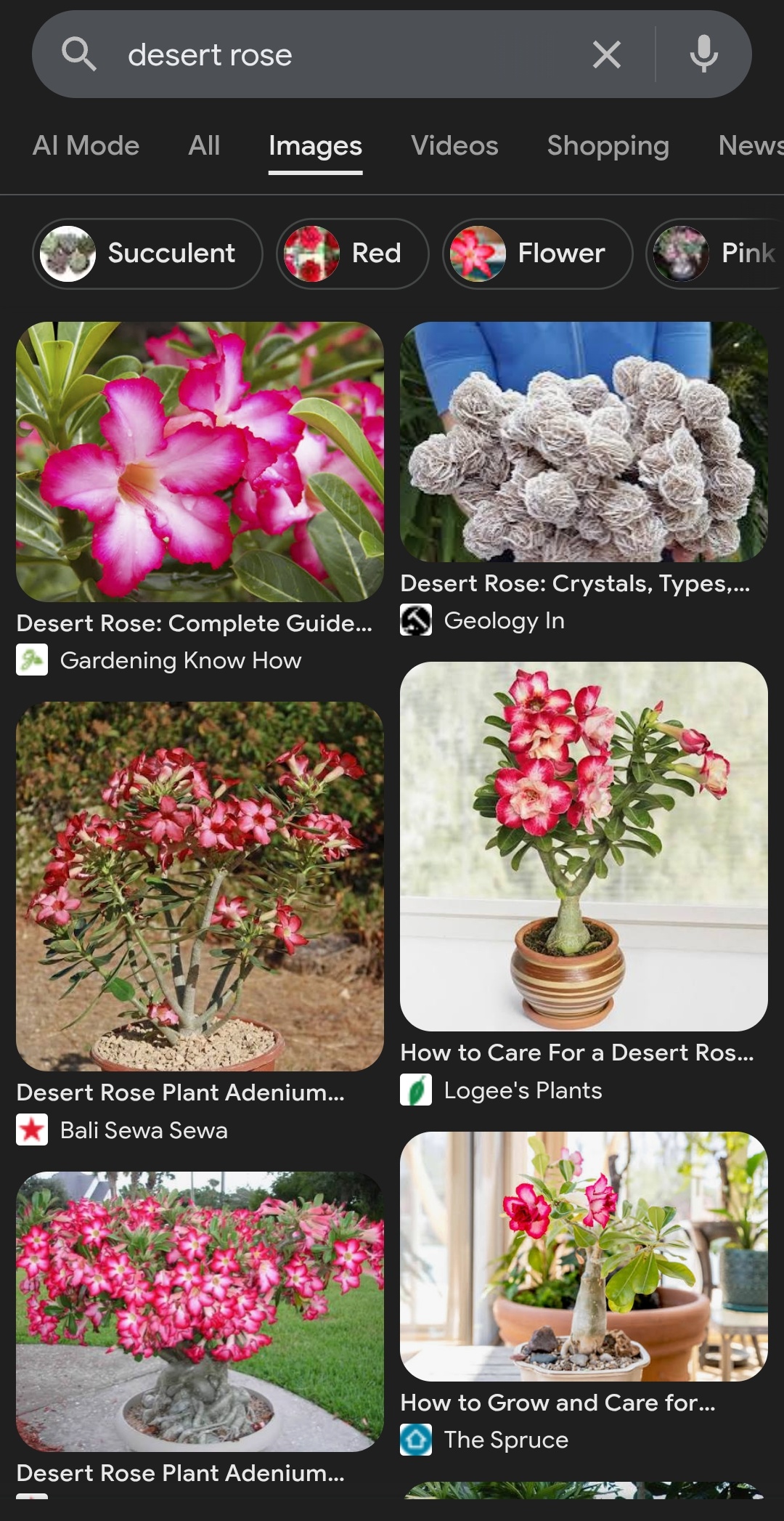View the Geology In crystals image

[x=584, y=442]
